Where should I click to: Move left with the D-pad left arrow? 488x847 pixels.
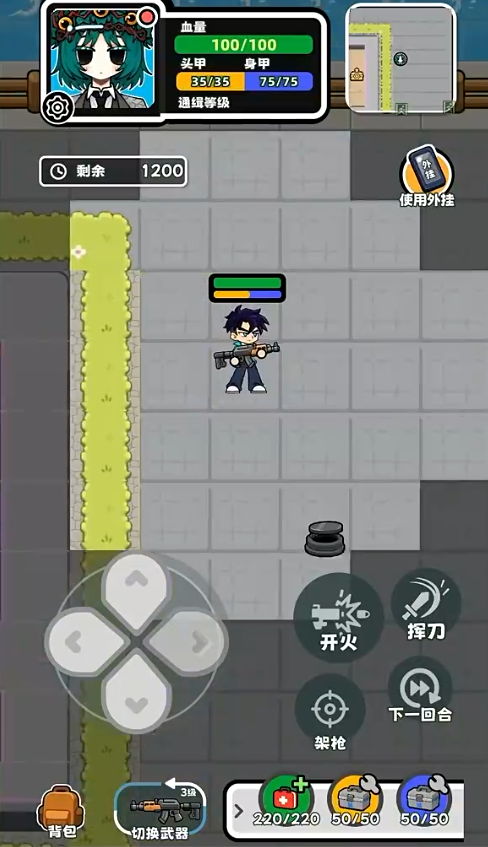point(84,642)
